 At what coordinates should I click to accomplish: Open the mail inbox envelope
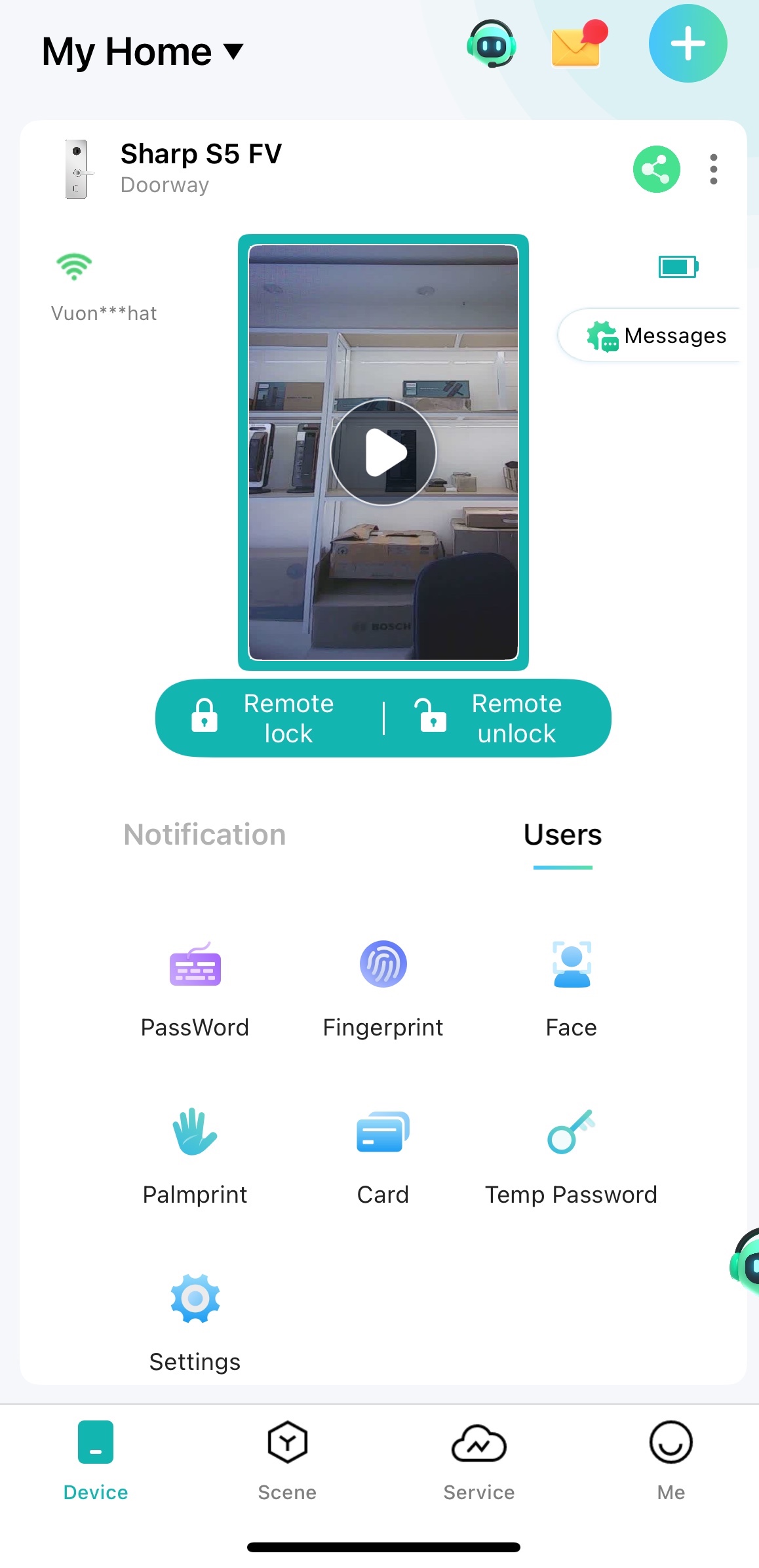click(x=577, y=46)
